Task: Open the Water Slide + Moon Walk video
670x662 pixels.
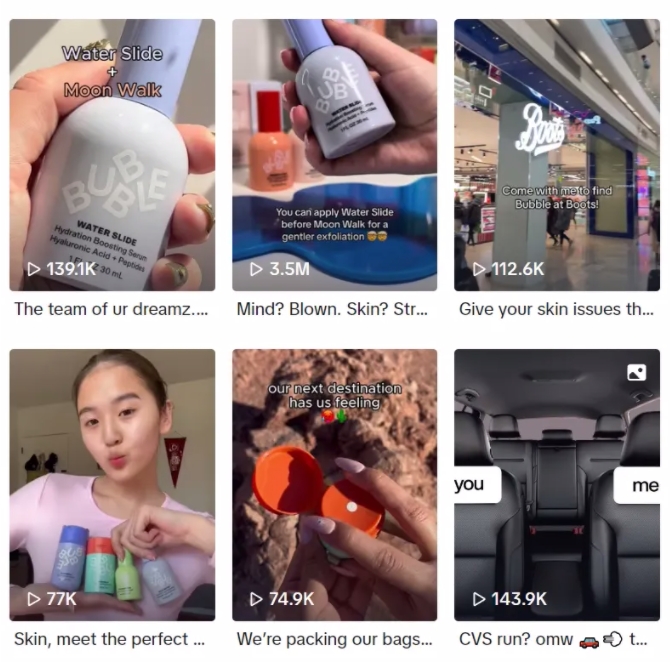Action: point(112,155)
